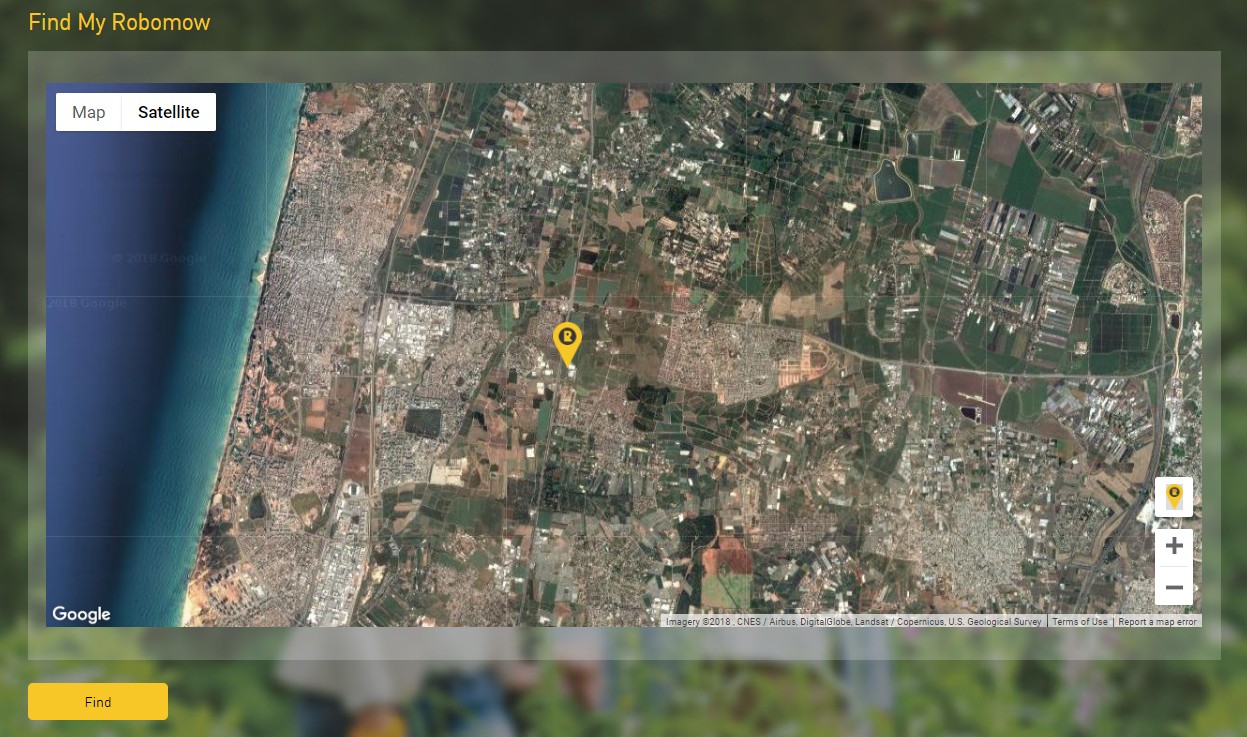1247x737 pixels.
Task: Center the map on the Robomow location
Action: tap(1174, 496)
